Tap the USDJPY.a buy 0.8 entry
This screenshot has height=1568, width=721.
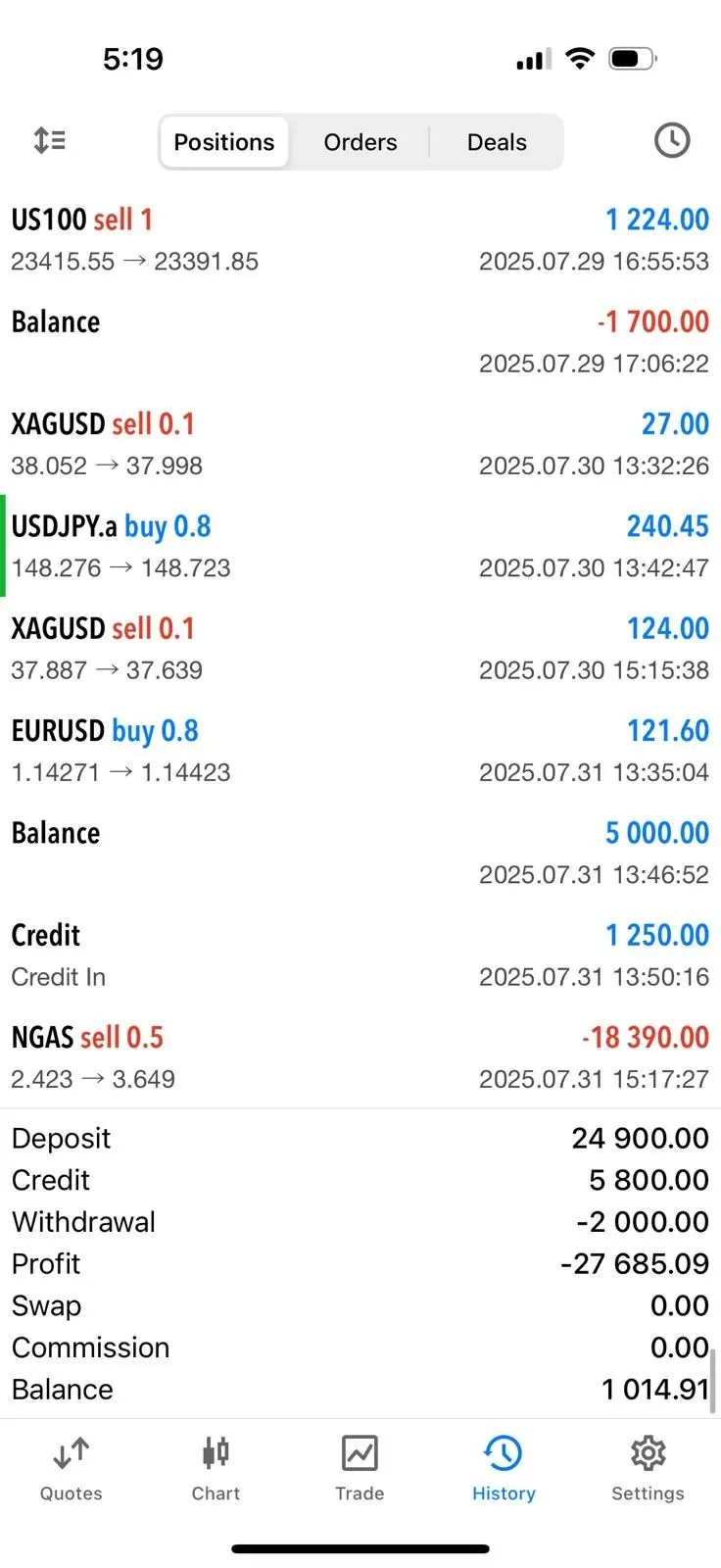(x=360, y=545)
